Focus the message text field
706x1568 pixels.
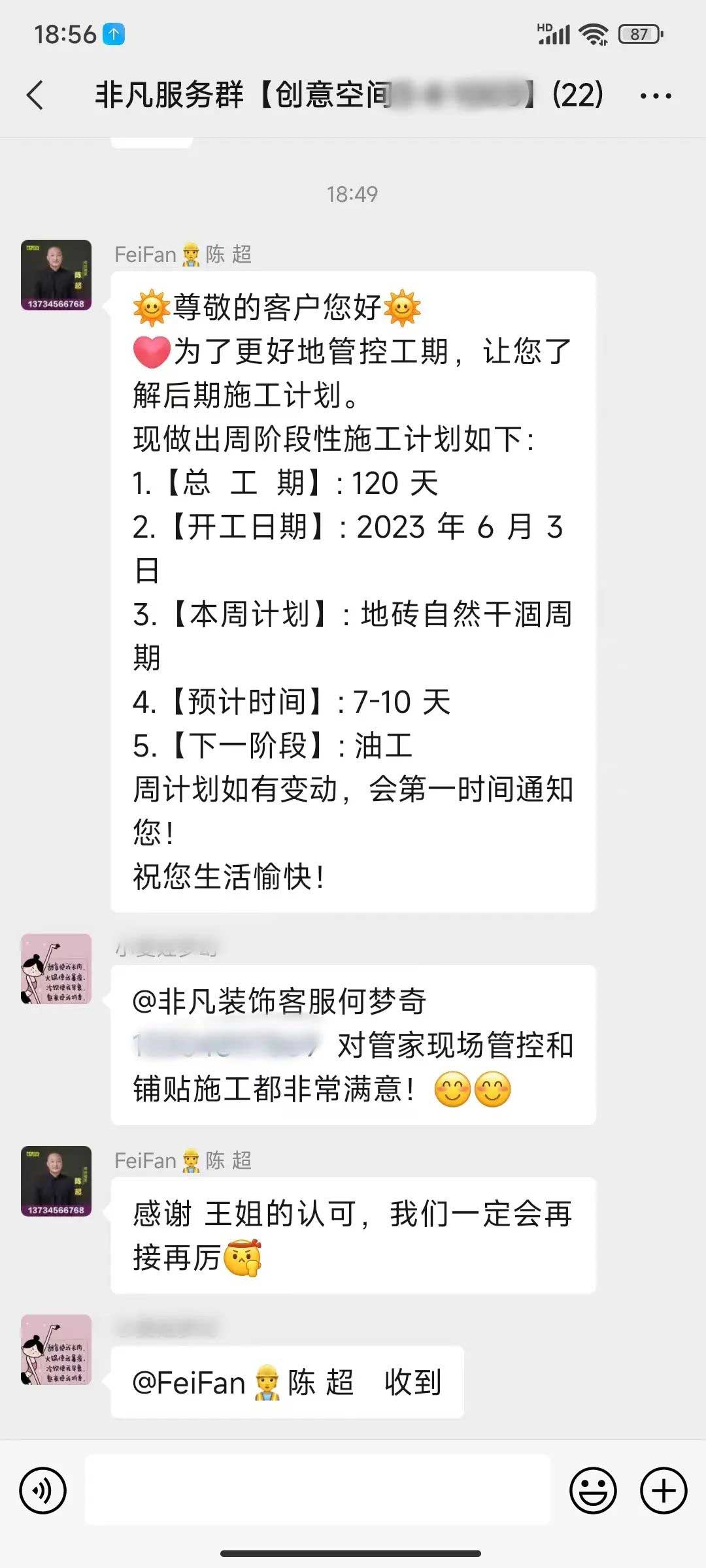click(318, 1490)
